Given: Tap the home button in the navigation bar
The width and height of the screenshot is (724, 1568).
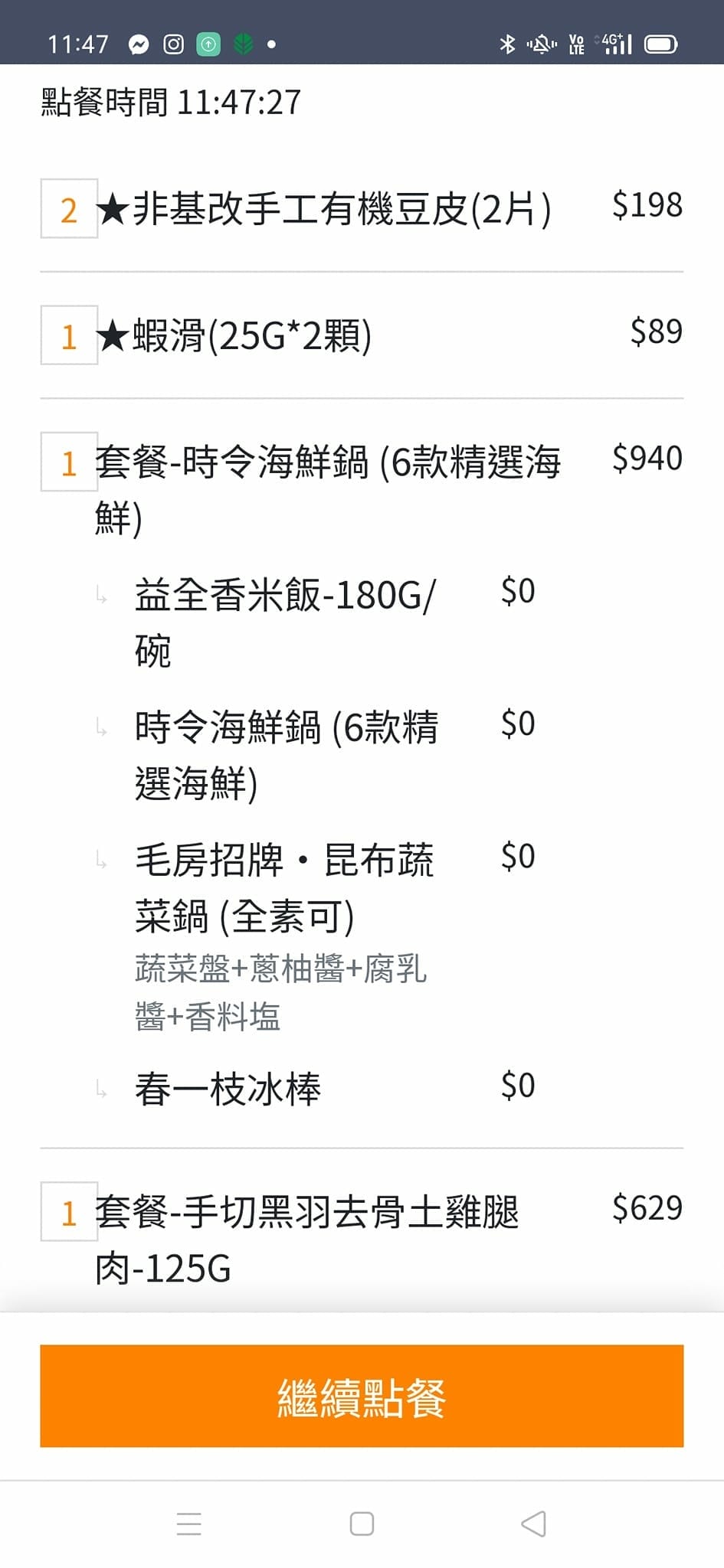Looking at the screenshot, I should coord(362,1525).
